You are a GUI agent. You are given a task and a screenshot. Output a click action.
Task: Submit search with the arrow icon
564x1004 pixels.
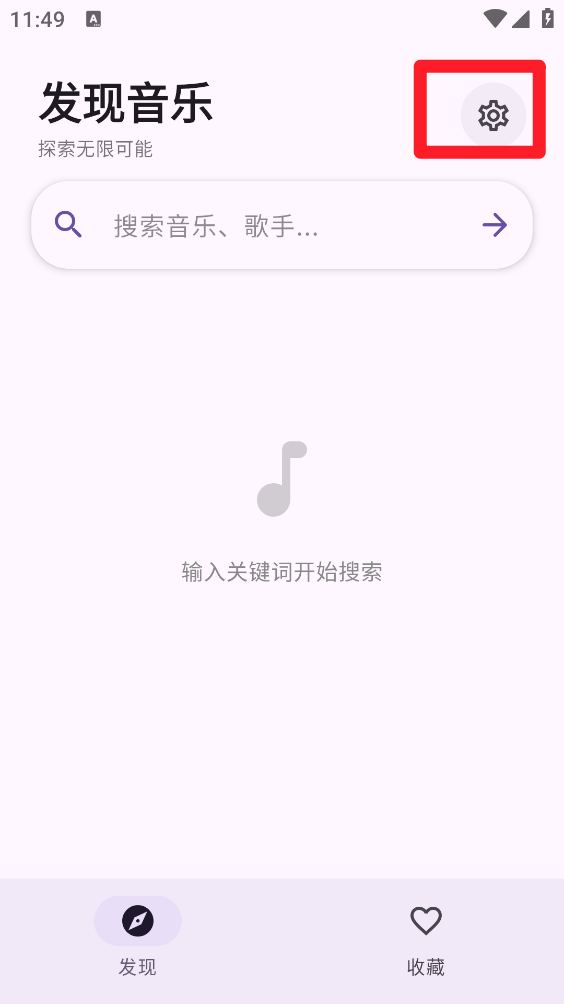pos(494,225)
